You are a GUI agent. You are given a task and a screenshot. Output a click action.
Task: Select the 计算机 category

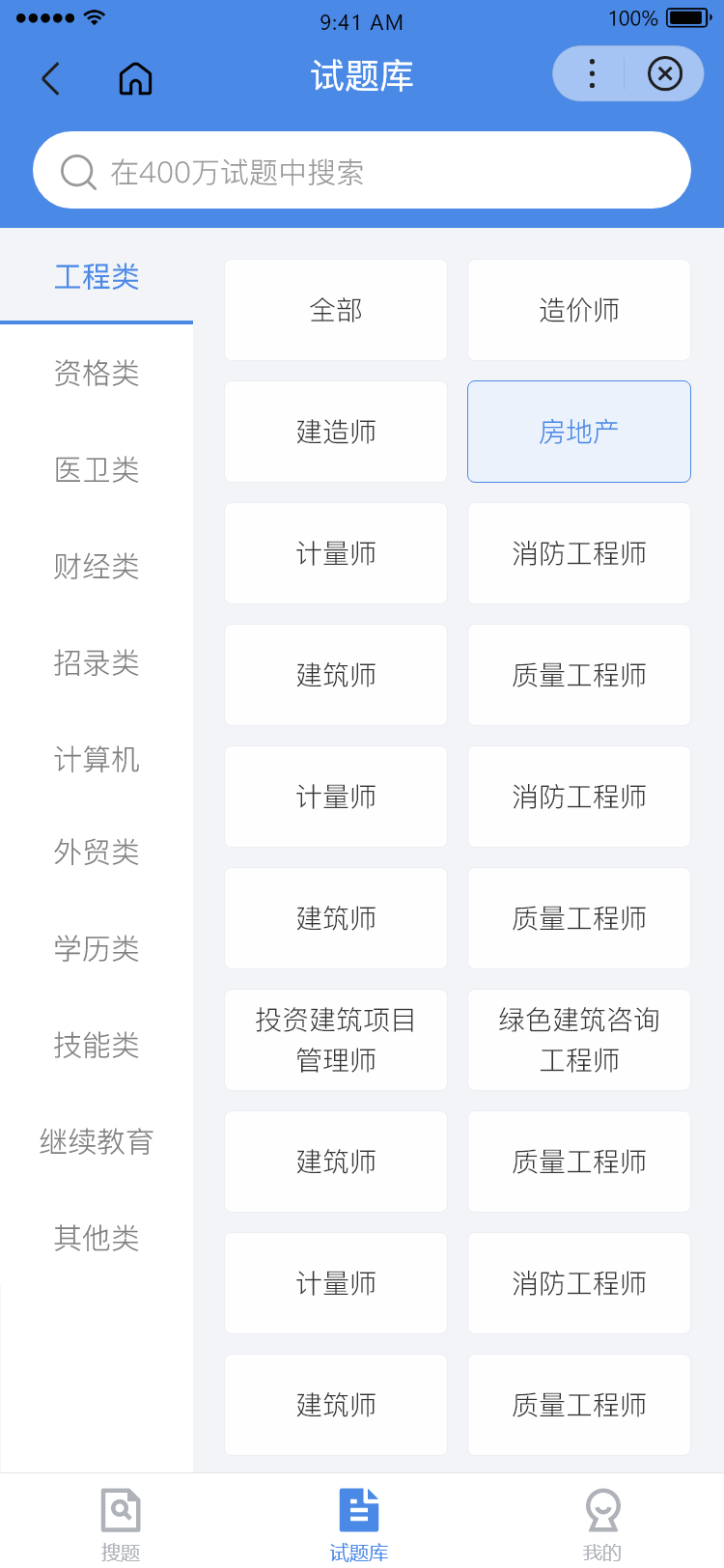(x=97, y=759)
